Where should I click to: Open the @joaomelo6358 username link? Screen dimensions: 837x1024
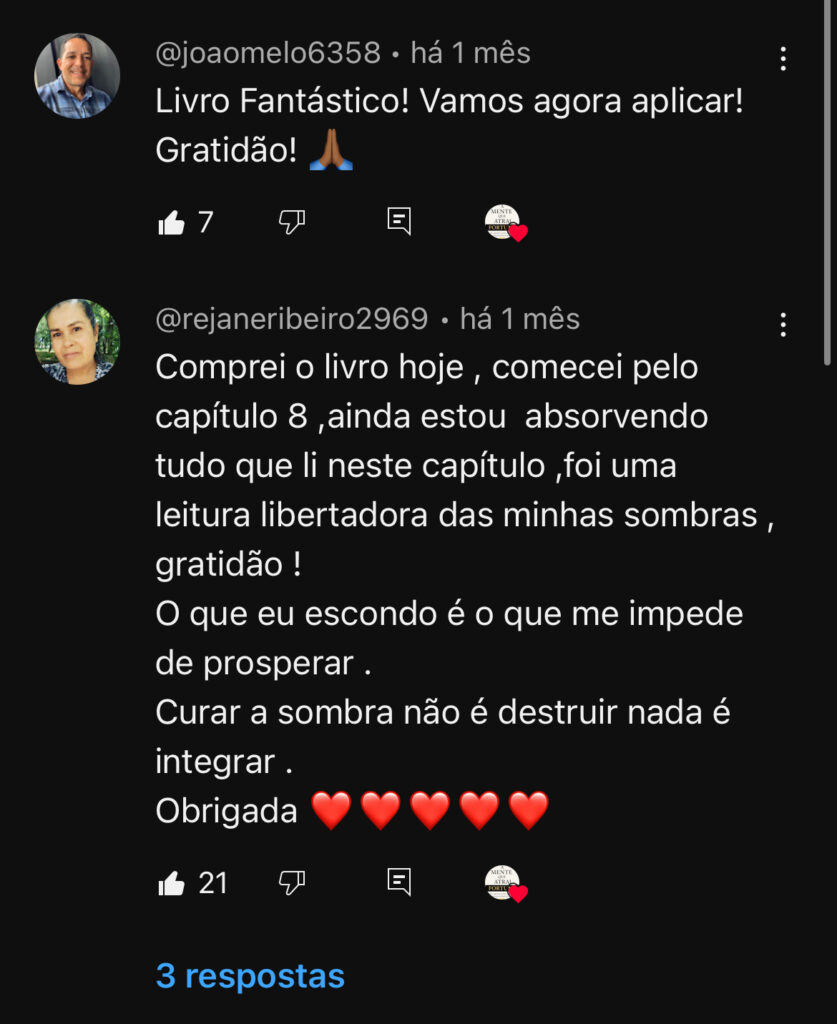[268, 53]
